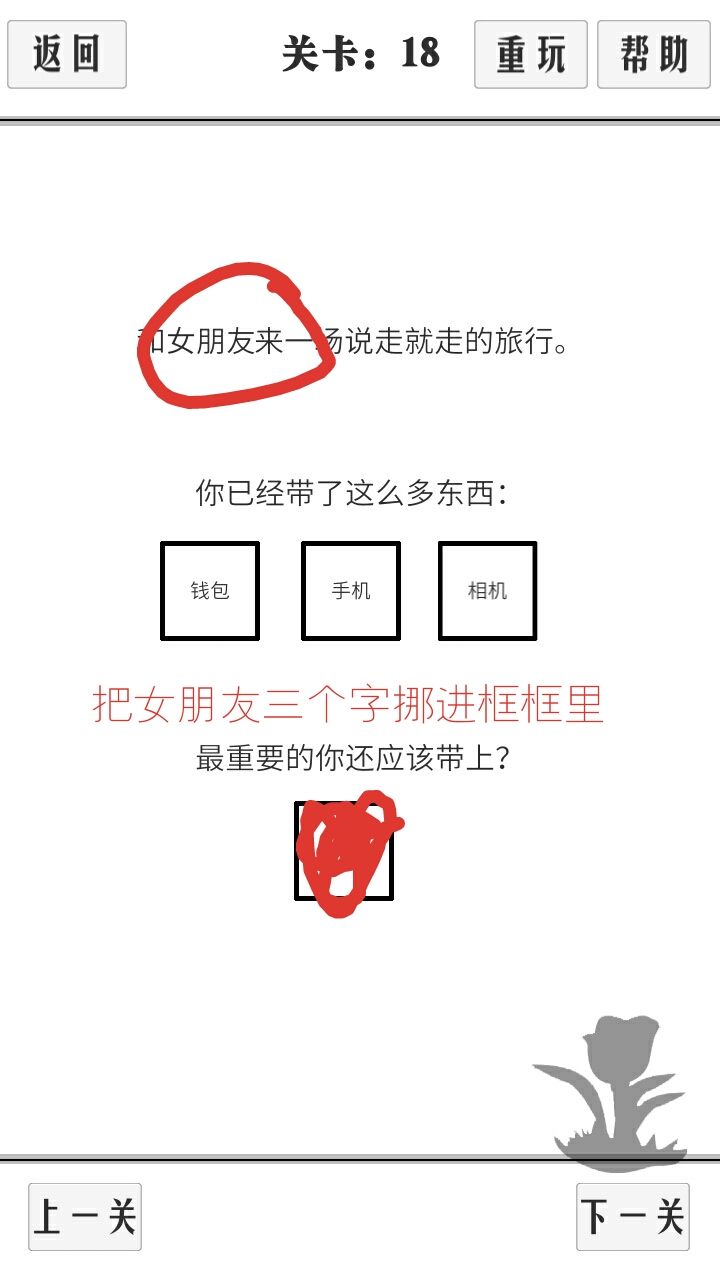Go to the previous level 上一关
Viewport: 720px width, 1280px height.
(84, 1216)
